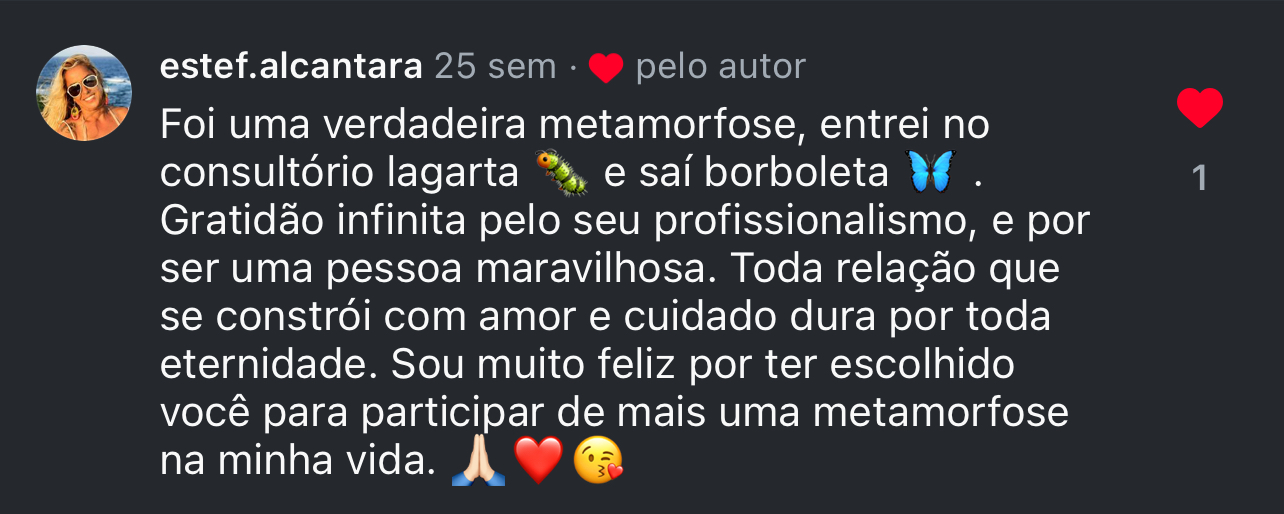Tap the estef.alcantara username
The width and height of the screenshot is (1284, 514).
(291, 66)
